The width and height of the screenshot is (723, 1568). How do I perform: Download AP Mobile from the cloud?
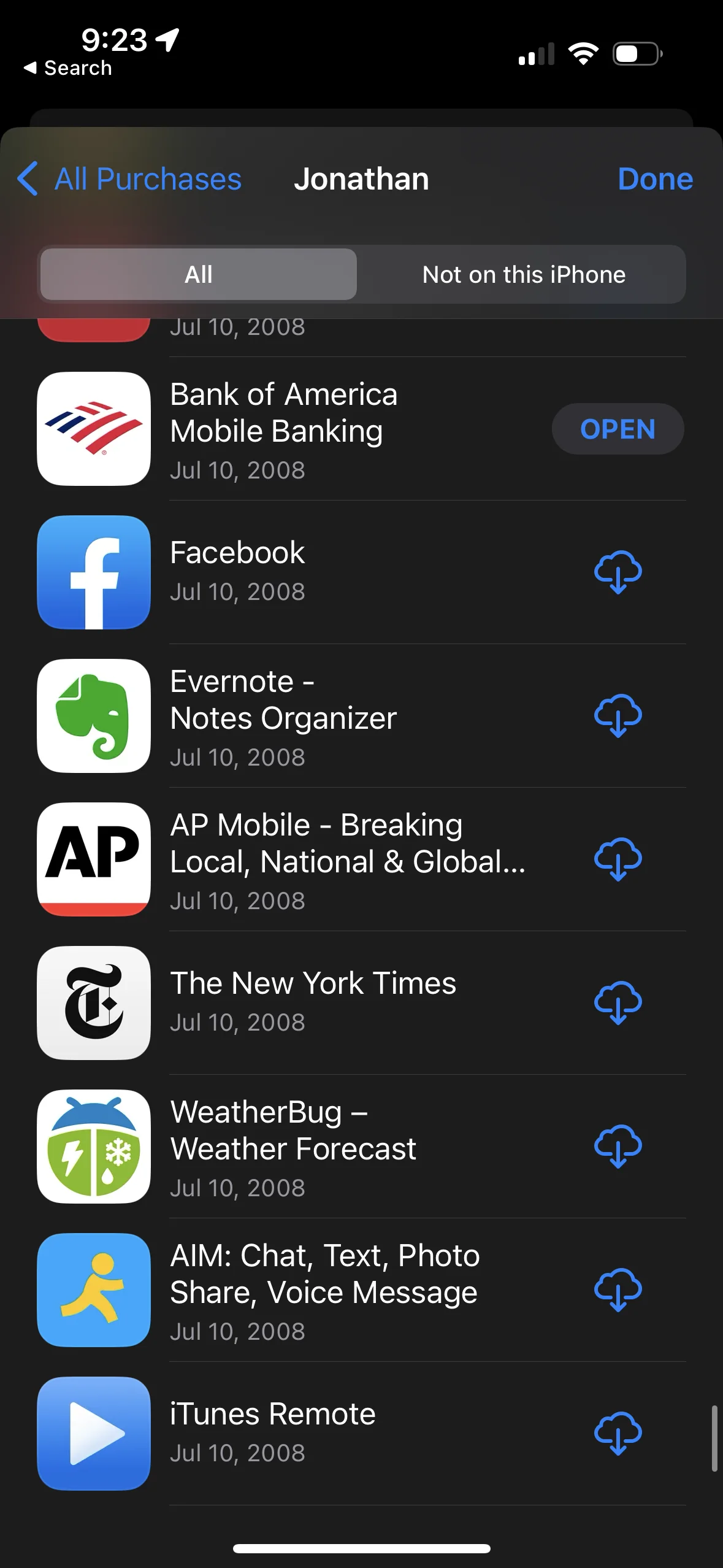[618, 859]
